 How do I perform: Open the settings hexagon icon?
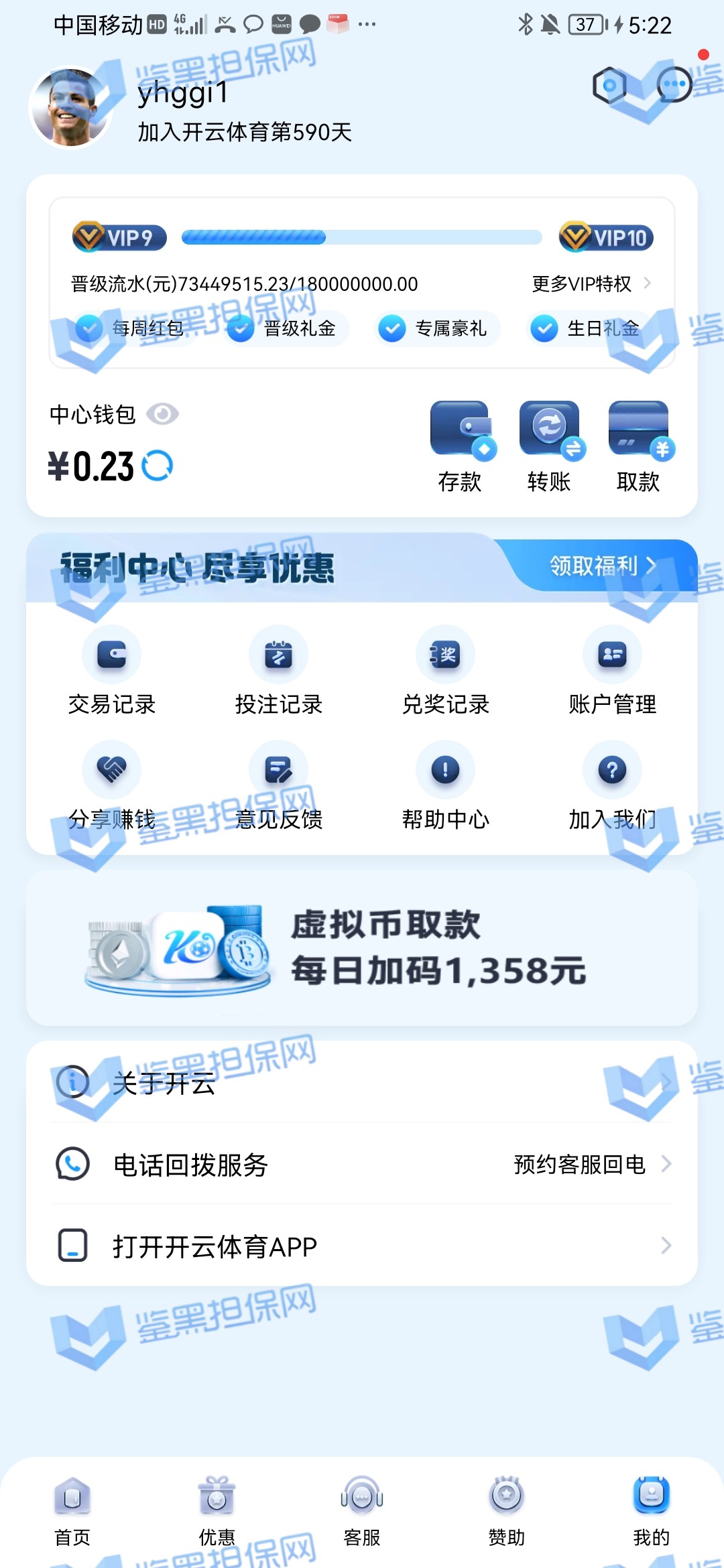coord(609,86)
